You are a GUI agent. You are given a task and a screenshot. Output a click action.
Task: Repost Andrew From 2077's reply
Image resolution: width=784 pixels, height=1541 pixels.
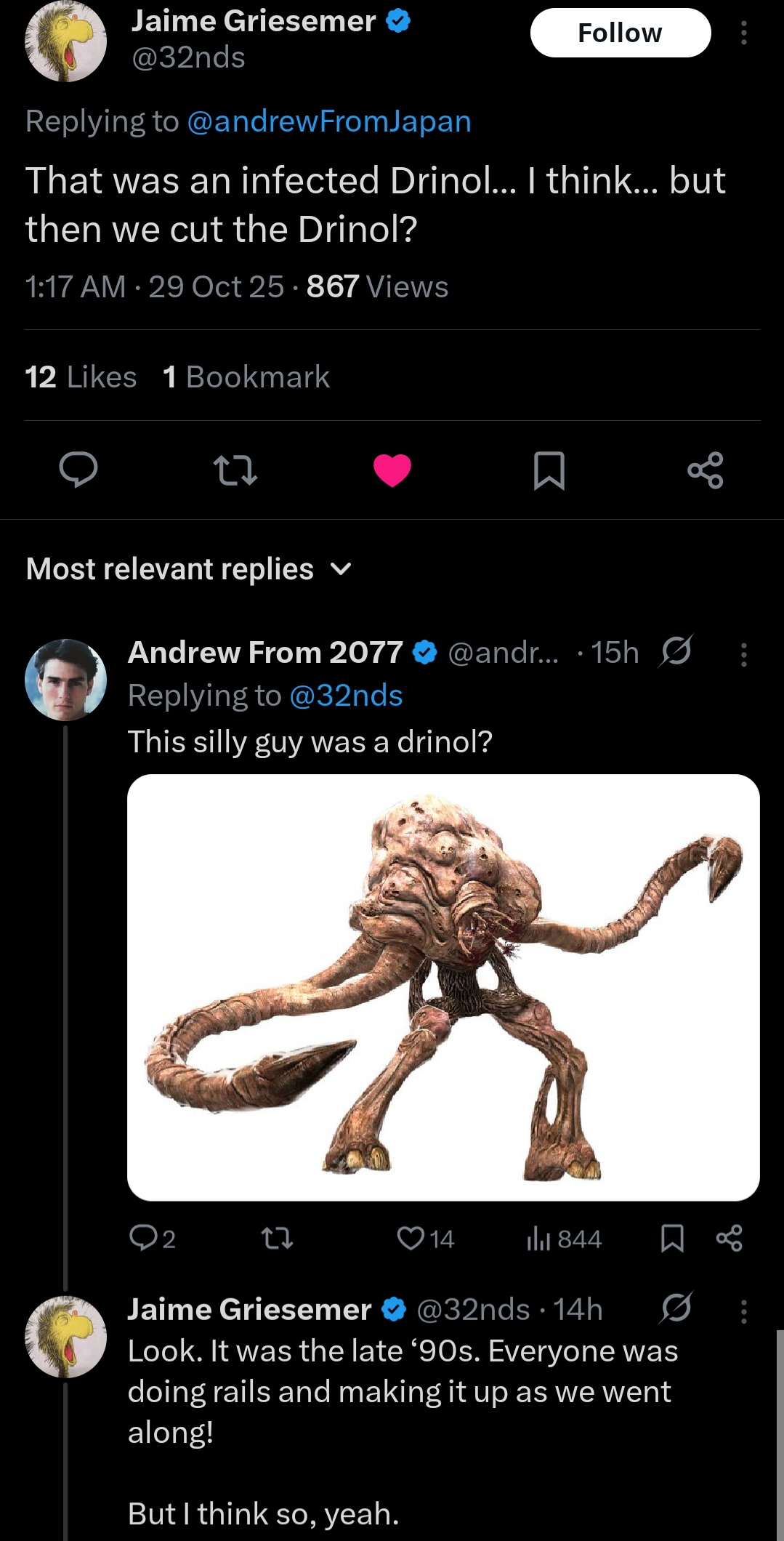pyautogui.click(x=277, y=1238)
